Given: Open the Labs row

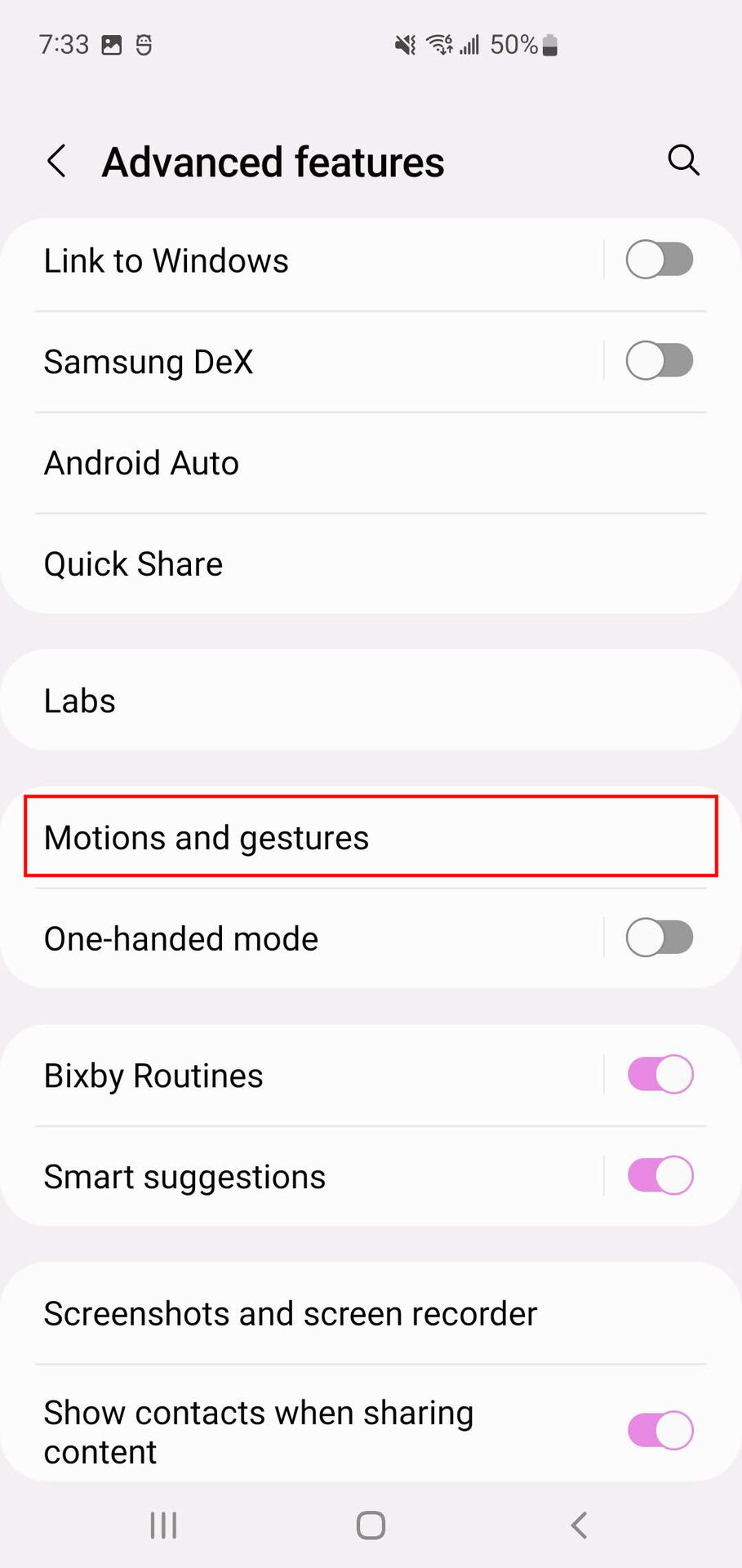Looking at the screenshot, I should pyautogui.click(x=371, y=701).
